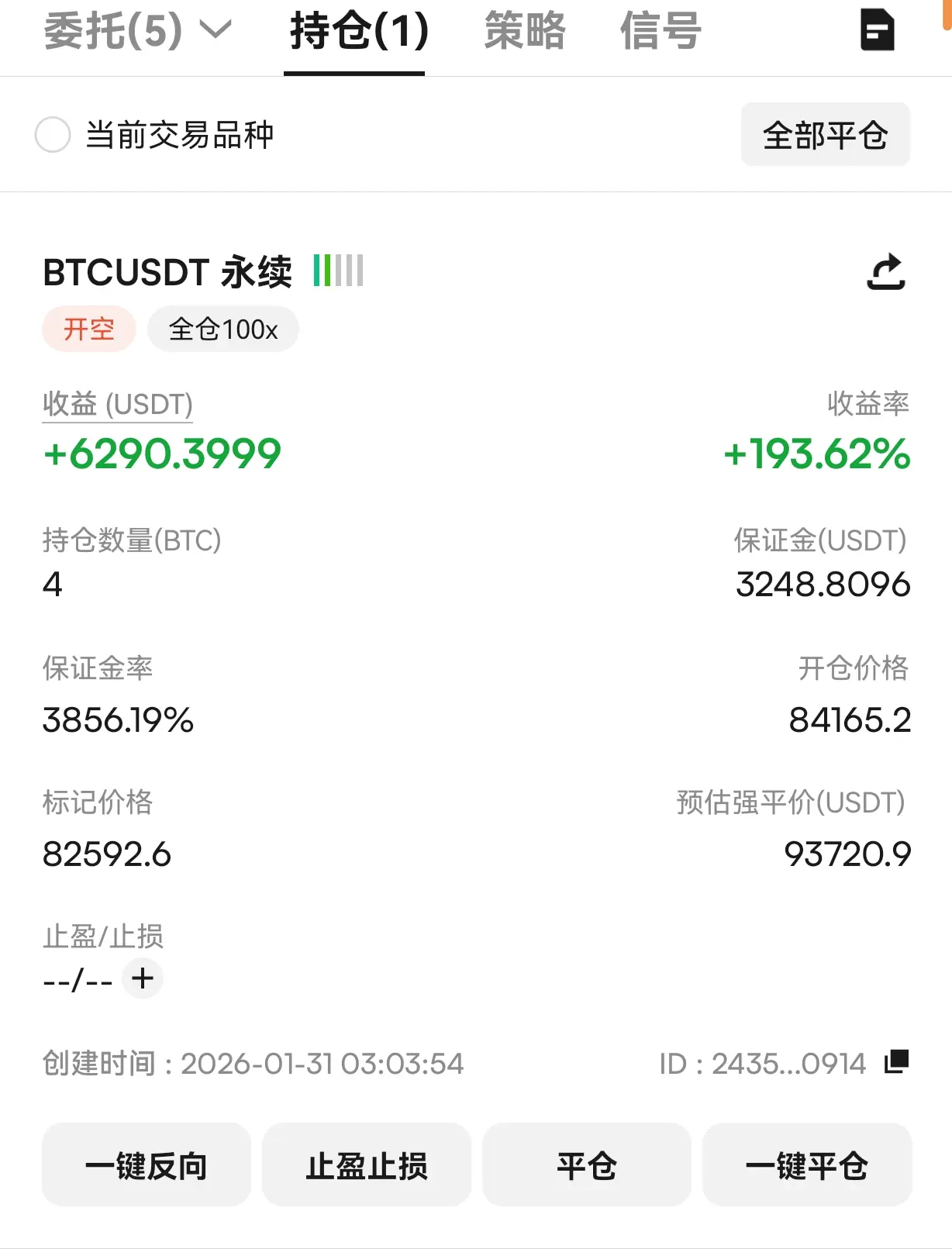Switch to the 策略 tab
The image size is (952, 1249).
(x=525, y=31)
